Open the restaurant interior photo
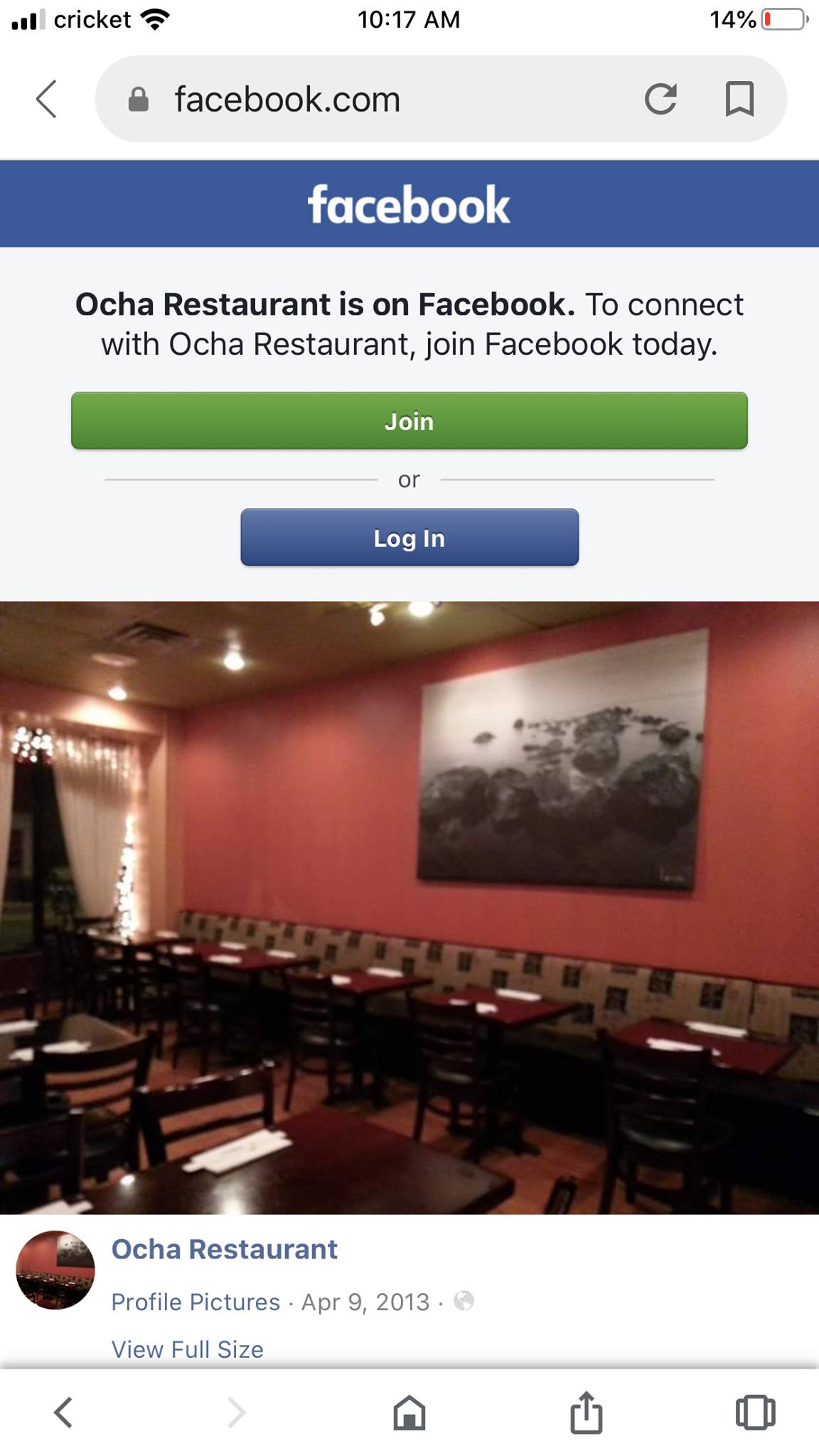Viewport: 819px width, 1456px height. point(409,907)
